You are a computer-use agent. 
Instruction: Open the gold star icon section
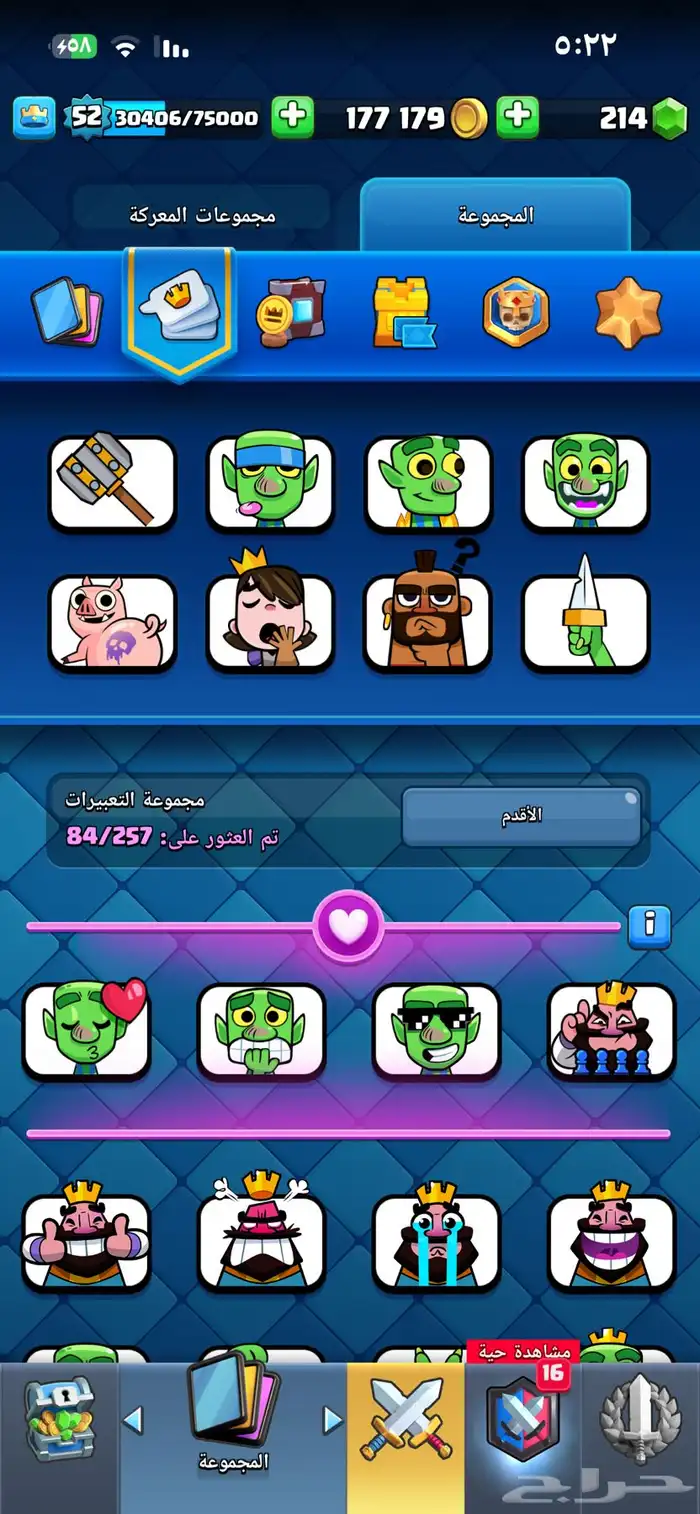click(628, 312)
